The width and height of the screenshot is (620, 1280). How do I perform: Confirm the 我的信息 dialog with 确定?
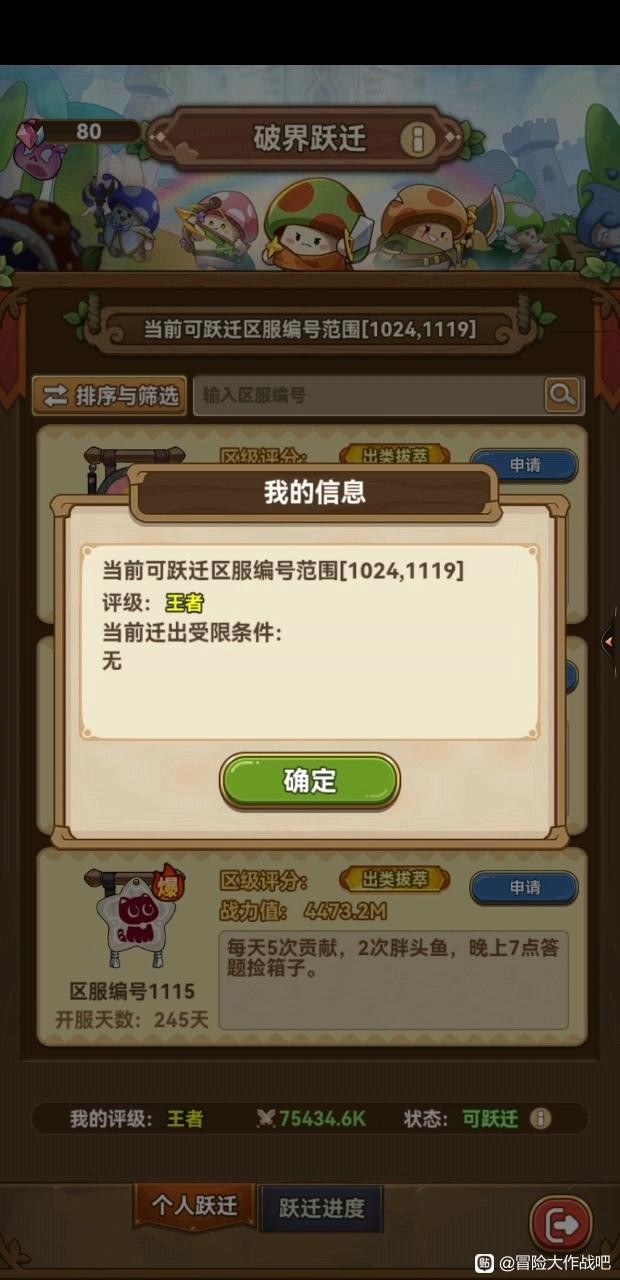(310, 781)
